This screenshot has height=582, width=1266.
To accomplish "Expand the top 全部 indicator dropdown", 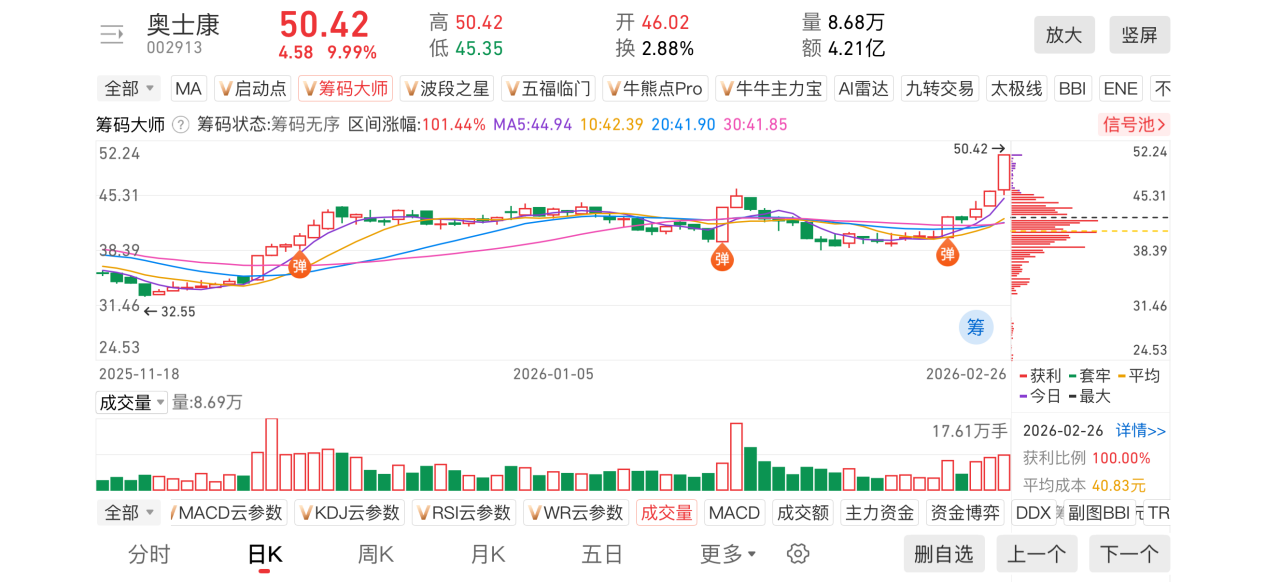I will tap(130, 89).
